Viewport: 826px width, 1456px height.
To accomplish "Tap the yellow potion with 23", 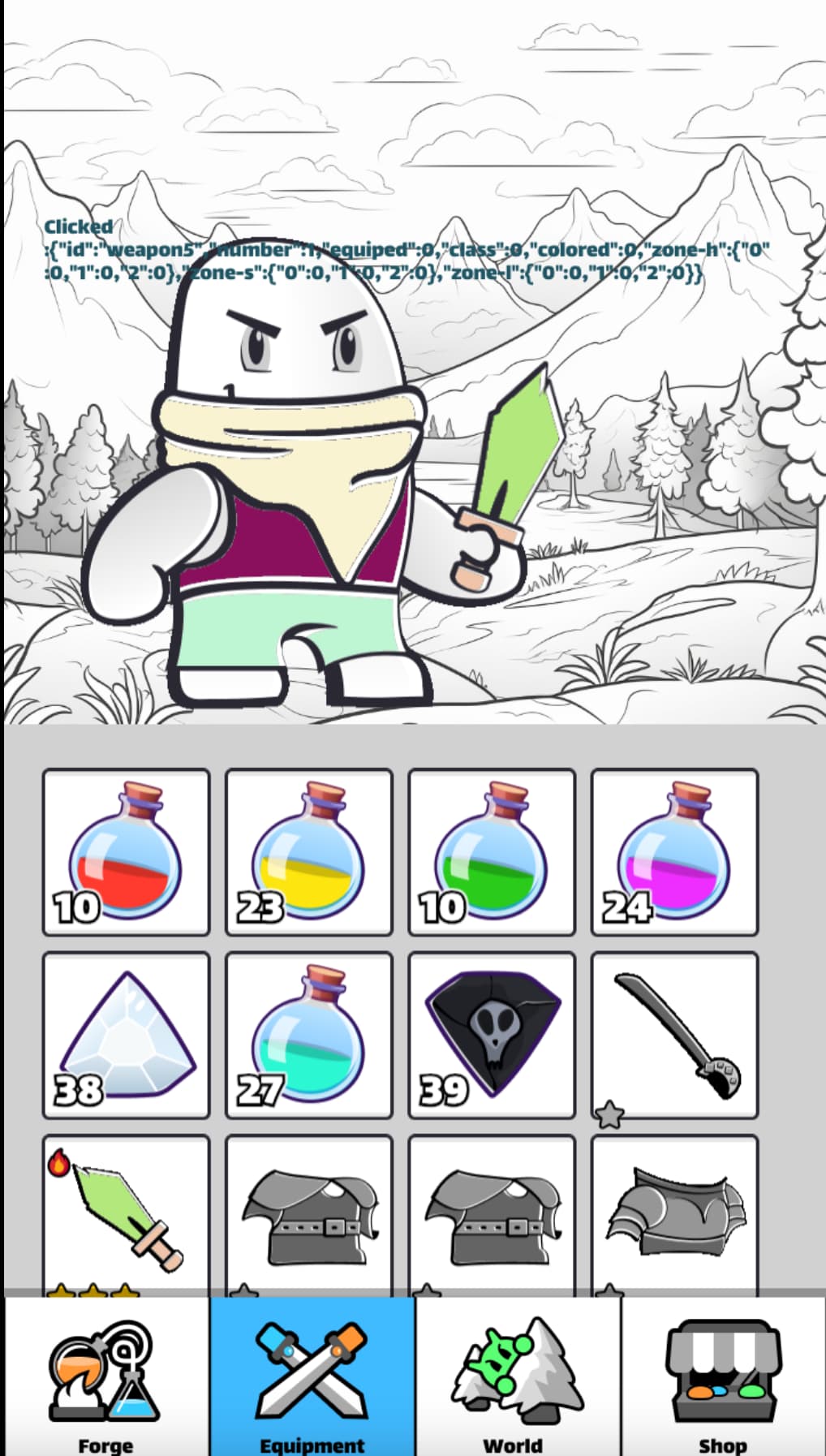I will [x=309, y=852].
